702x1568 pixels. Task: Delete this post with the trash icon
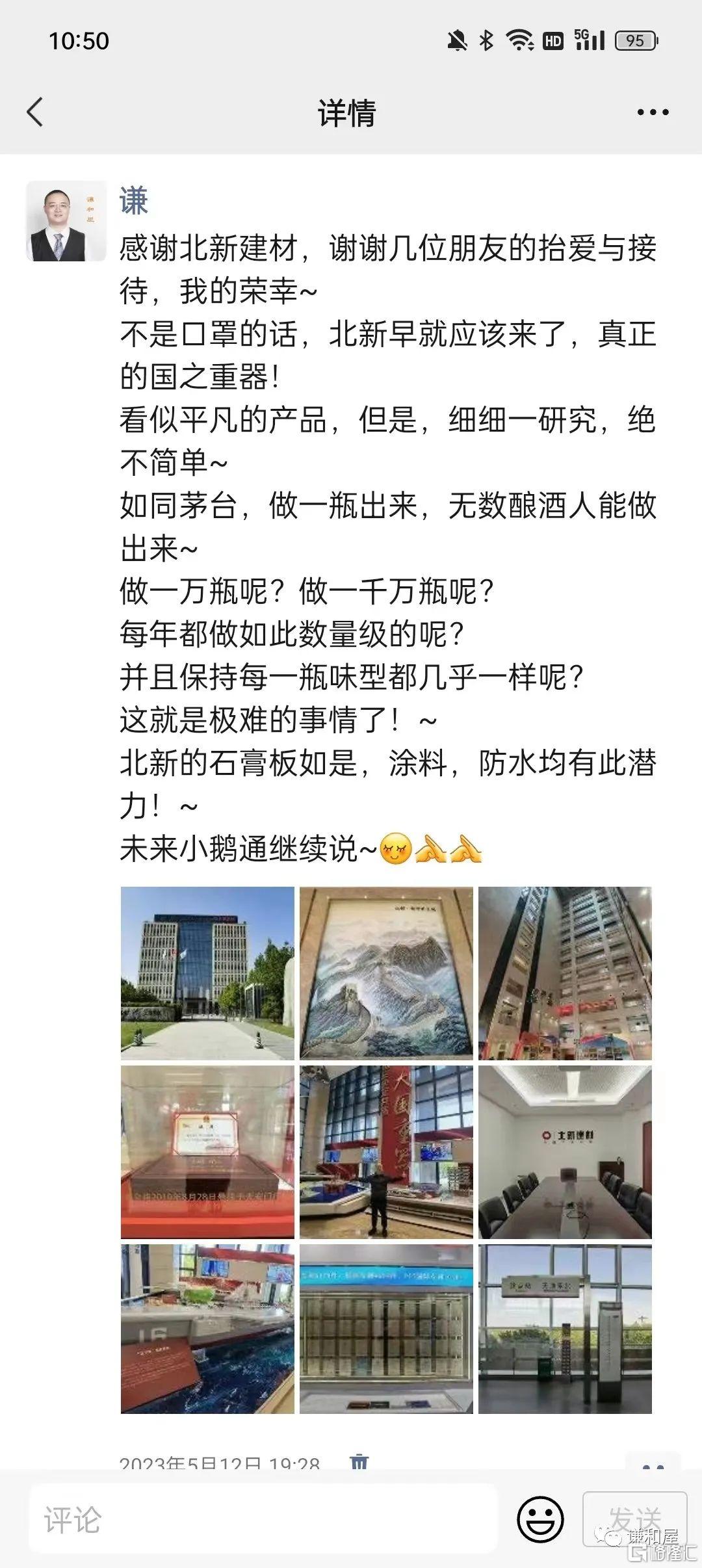(x=359, y=1463)
